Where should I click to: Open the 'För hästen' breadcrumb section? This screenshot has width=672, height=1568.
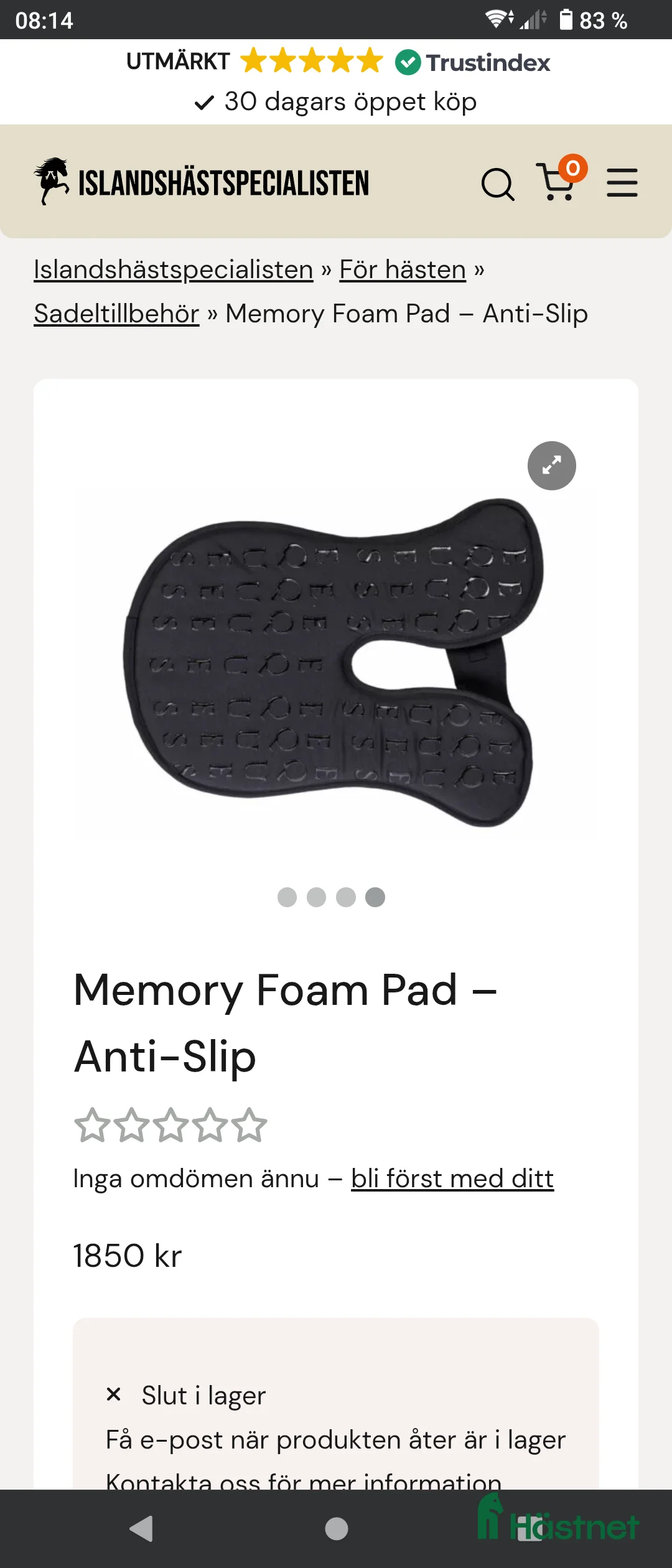pyautogui.click(x=401, y=269)
